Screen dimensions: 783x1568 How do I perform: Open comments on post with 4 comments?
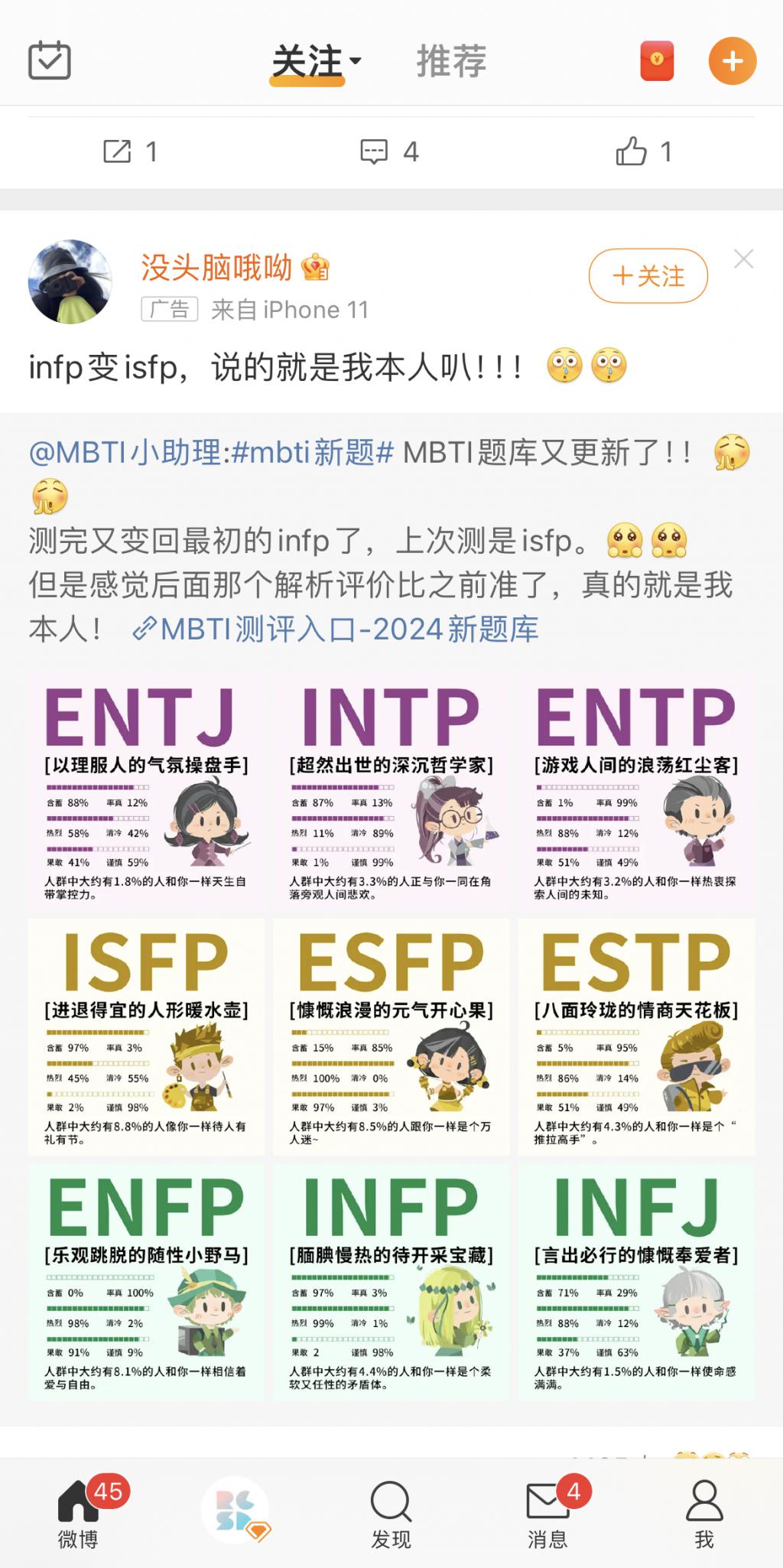pyautogui.click(x=390, y=151)
